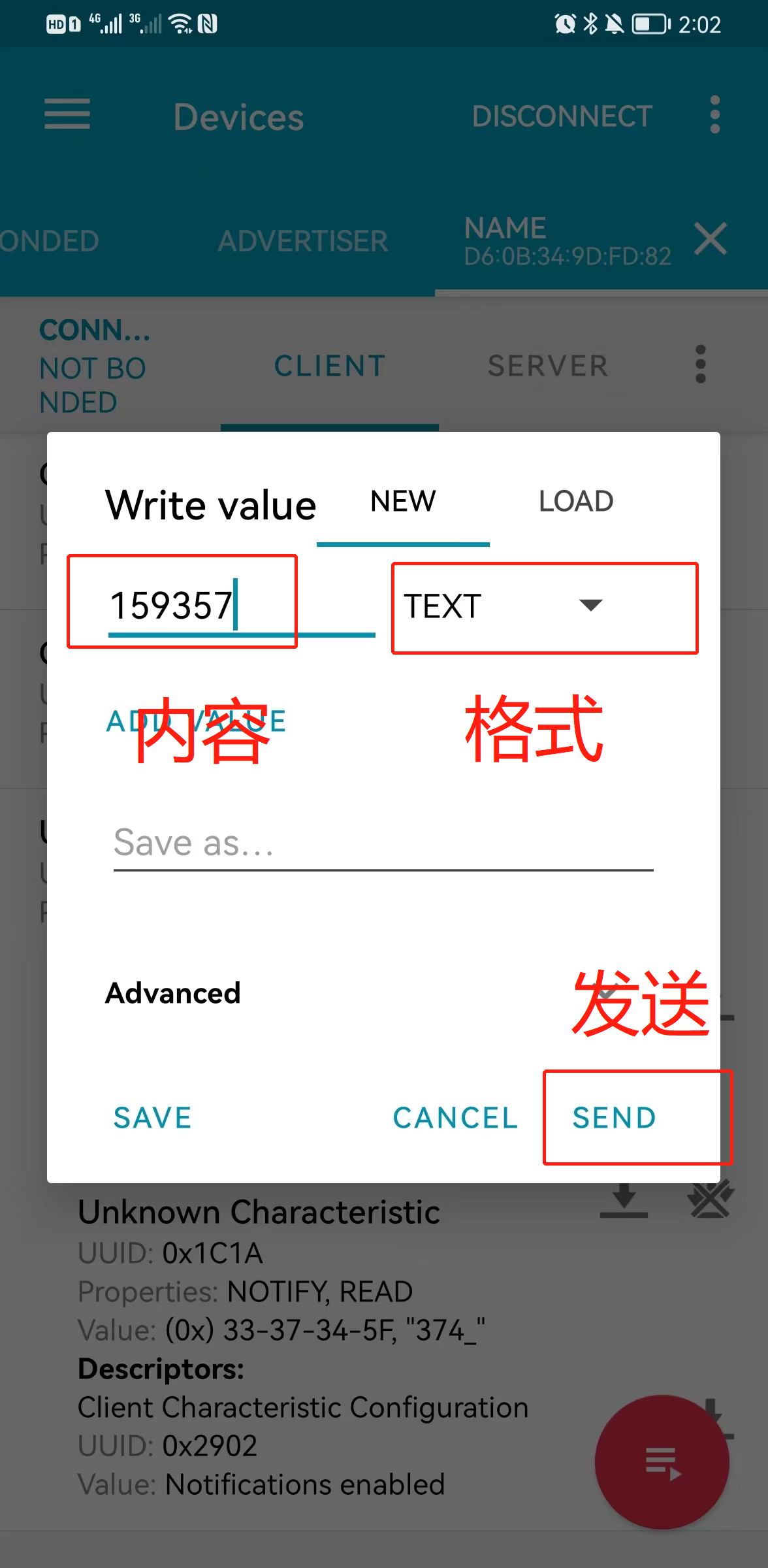Tap SAVE in the dialog
Viewport: 768px width, 1568px height.
coord(153,1118)
